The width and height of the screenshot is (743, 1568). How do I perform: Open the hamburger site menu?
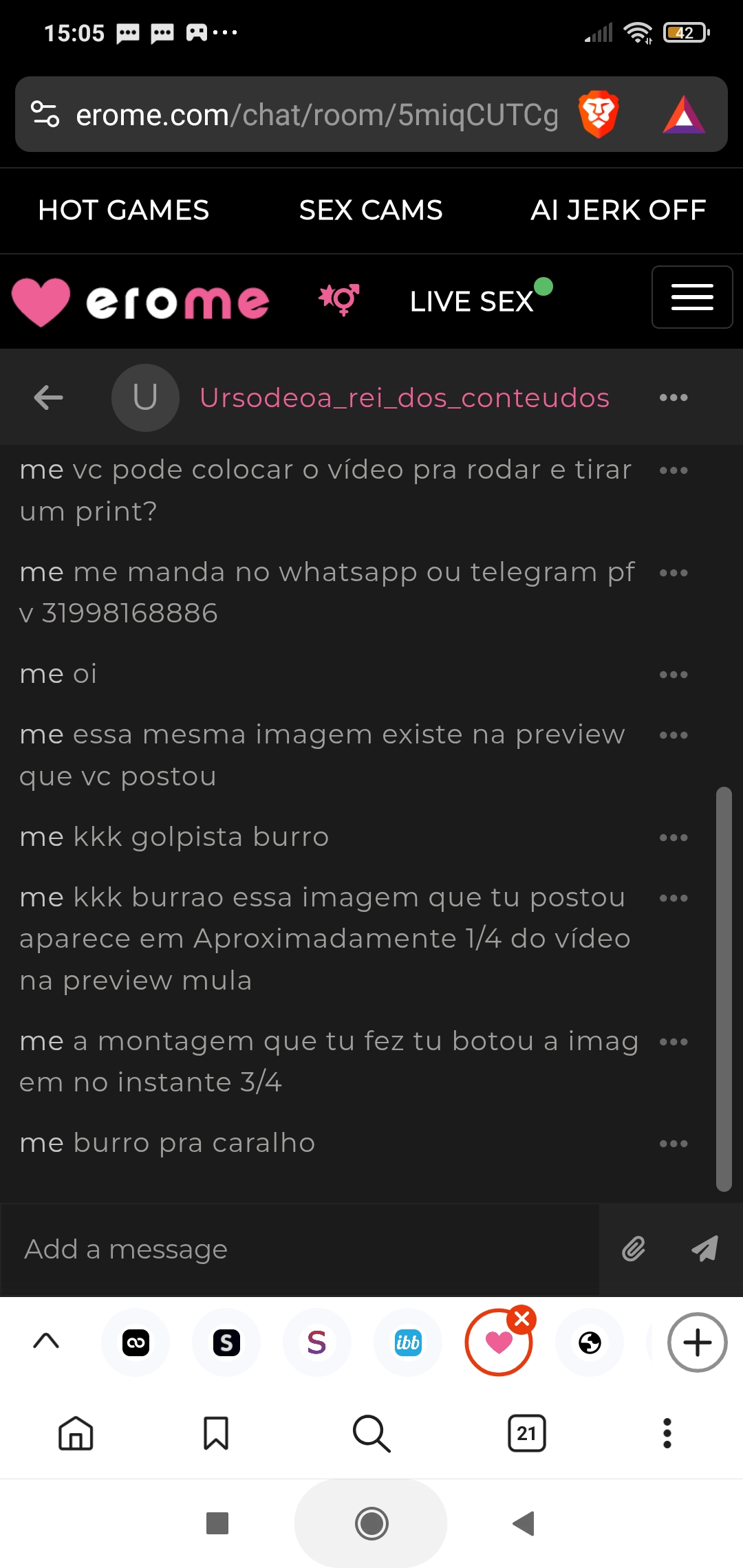(692, 297)
